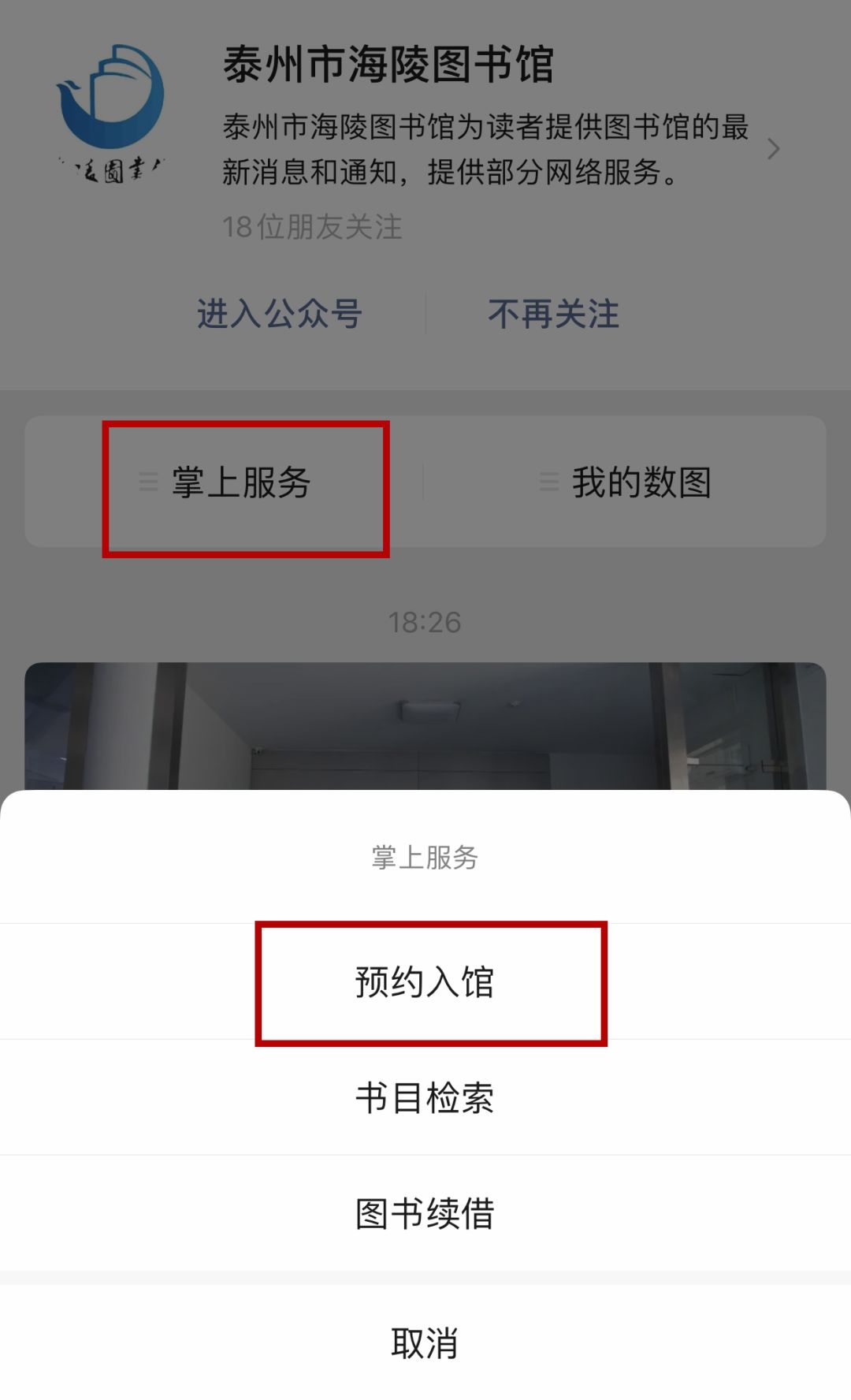Open the 我的数图 menu
This screenshot has height=1400, width=851.
point(626,482)
